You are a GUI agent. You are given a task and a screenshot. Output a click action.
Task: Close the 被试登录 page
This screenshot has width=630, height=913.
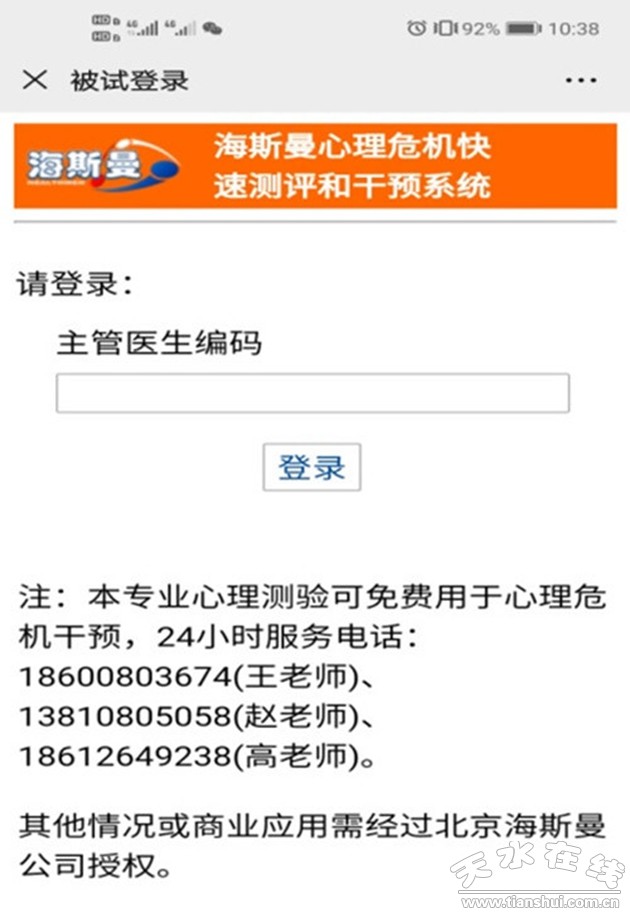tap(35, 80)
